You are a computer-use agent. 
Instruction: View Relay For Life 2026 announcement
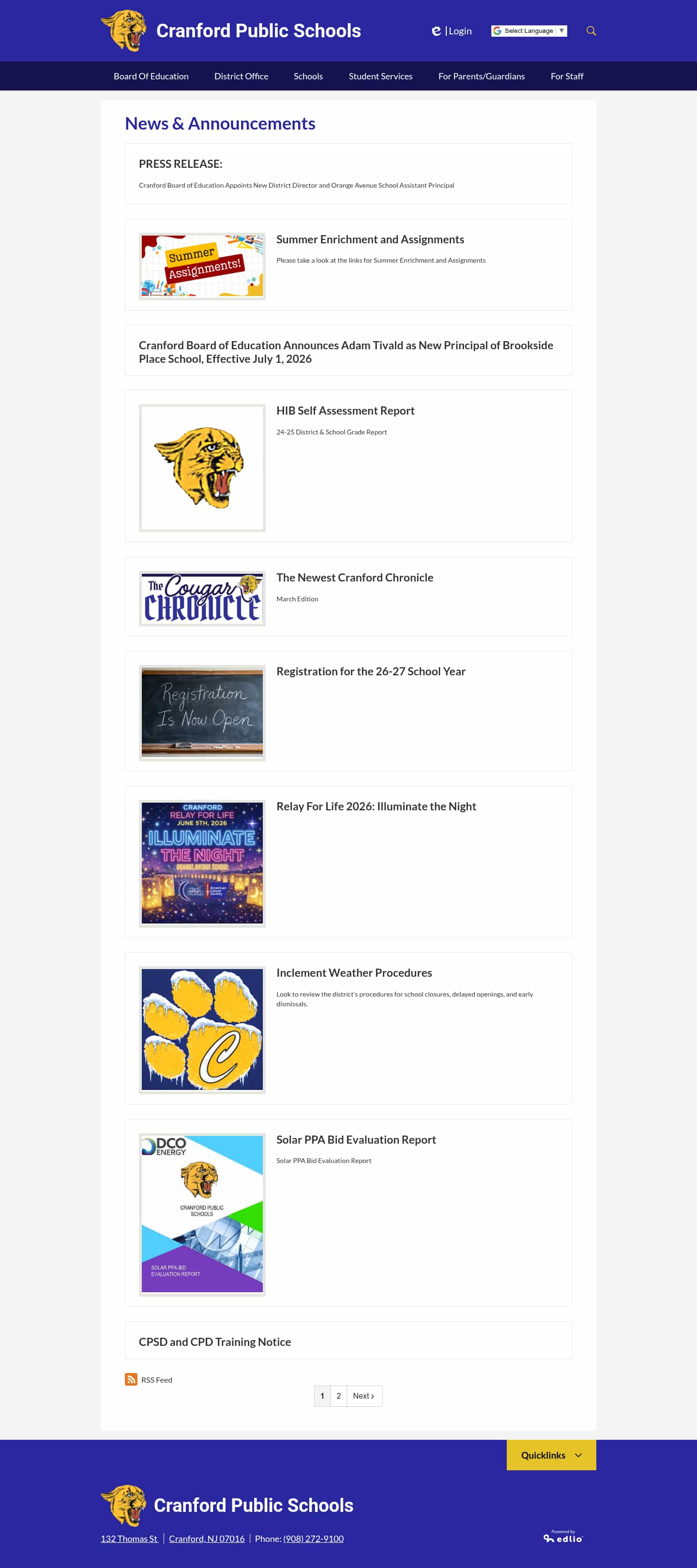click(x=376, y=806)
